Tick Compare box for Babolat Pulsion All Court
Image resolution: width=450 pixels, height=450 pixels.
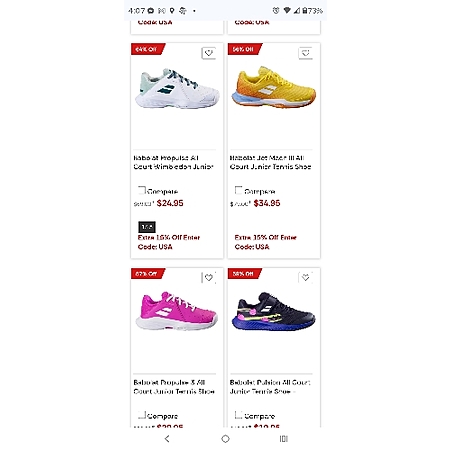coord(239,415)
